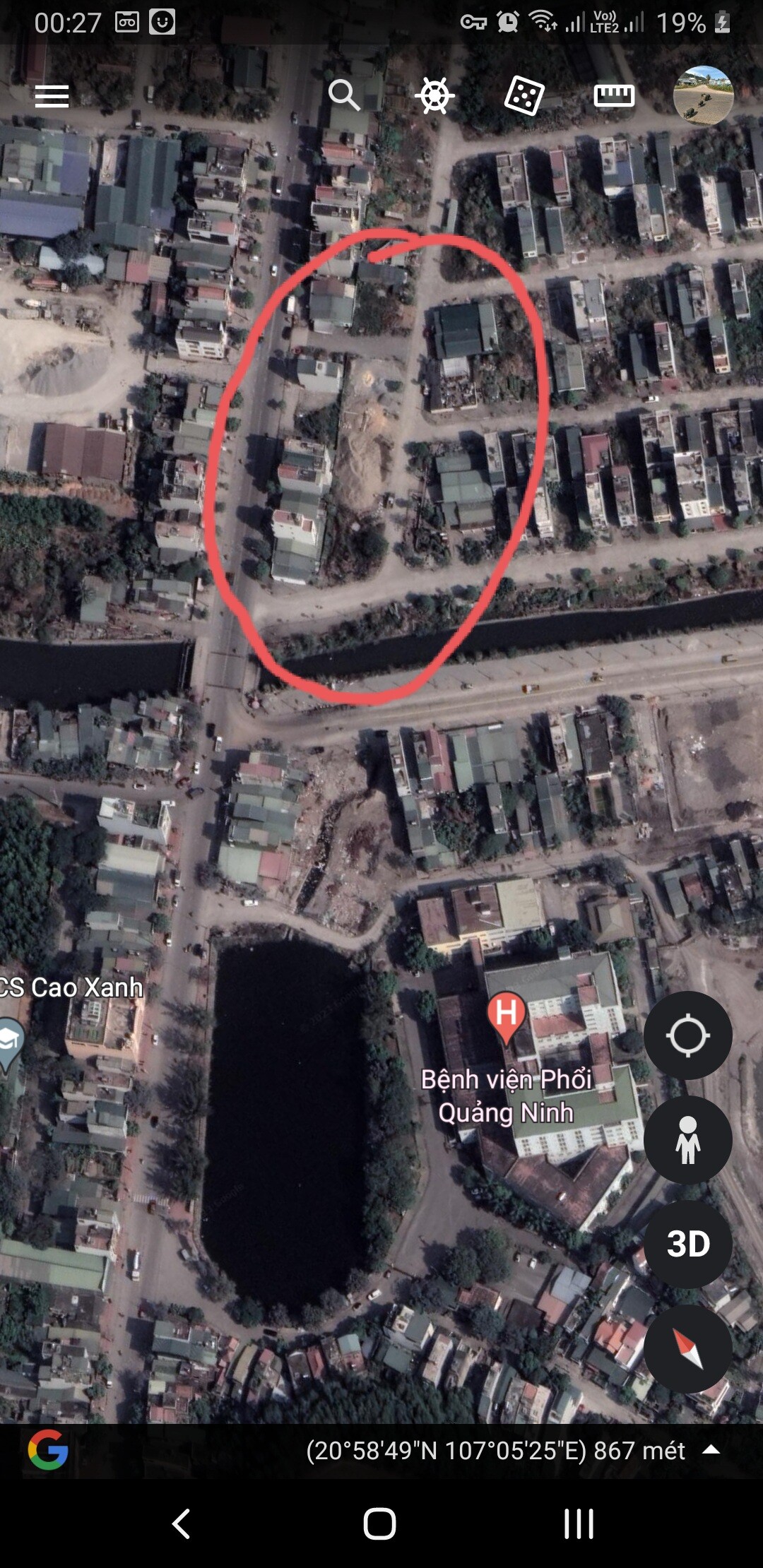Reset orientation with the compass

(x=687, y=1349)
